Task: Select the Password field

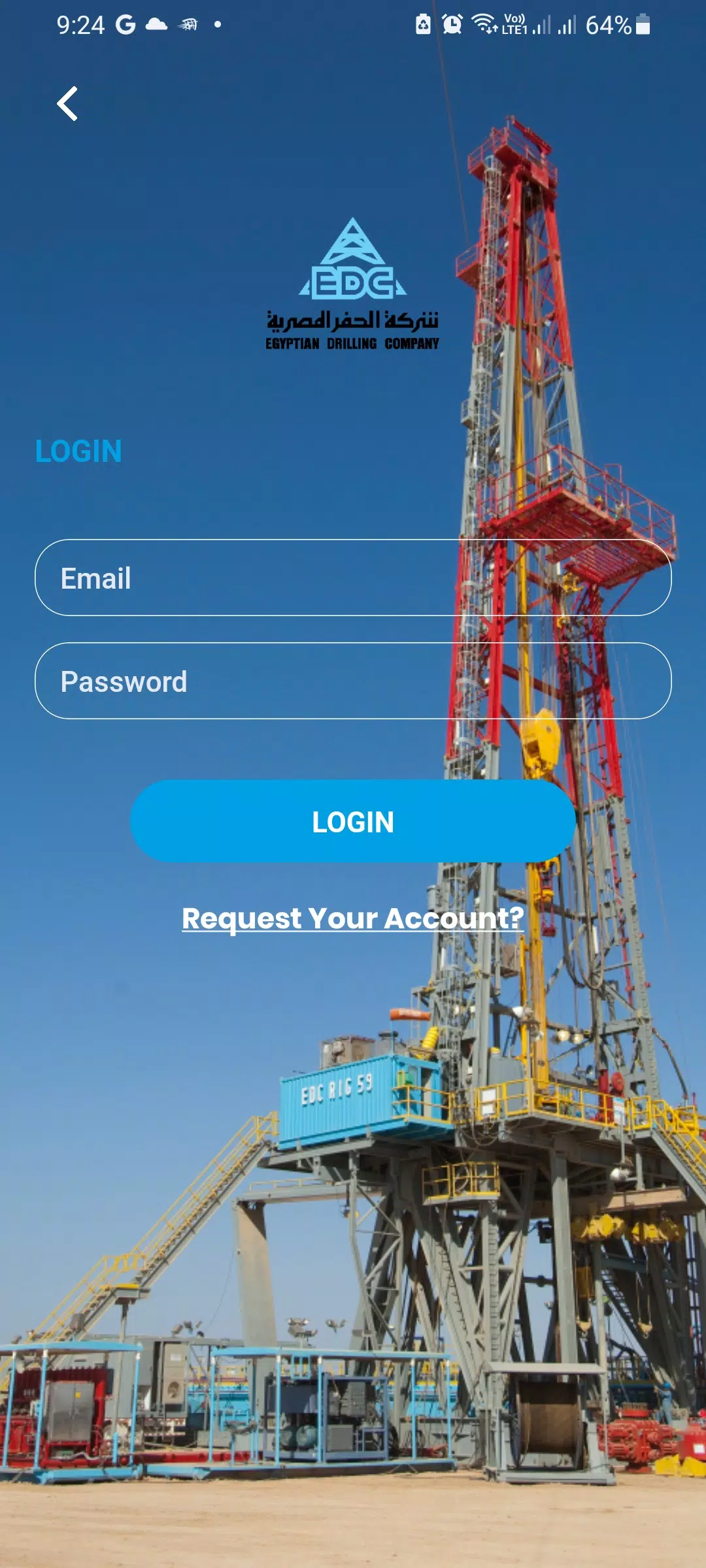Action: click(x=353, y=681)
